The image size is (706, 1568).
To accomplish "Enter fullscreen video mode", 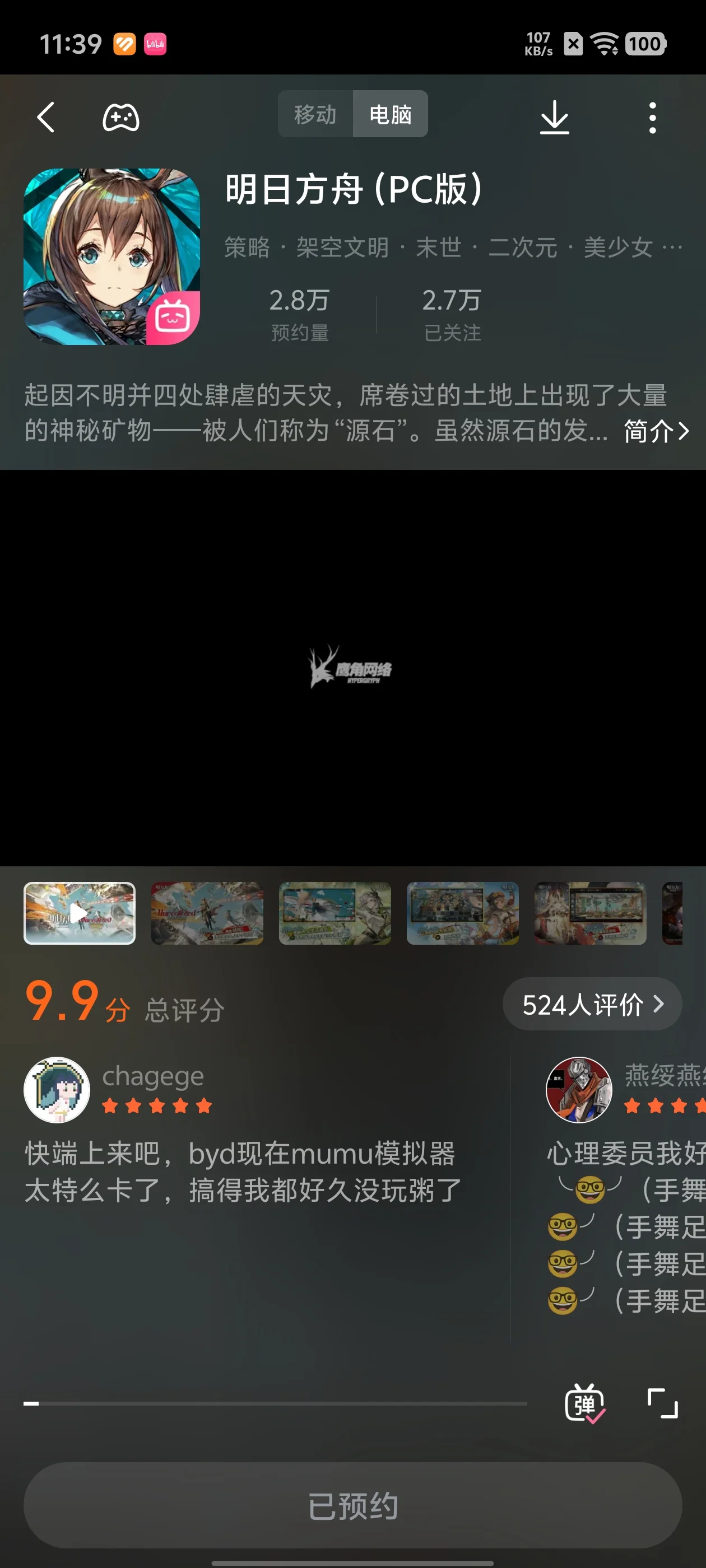I will [662, 1403].
